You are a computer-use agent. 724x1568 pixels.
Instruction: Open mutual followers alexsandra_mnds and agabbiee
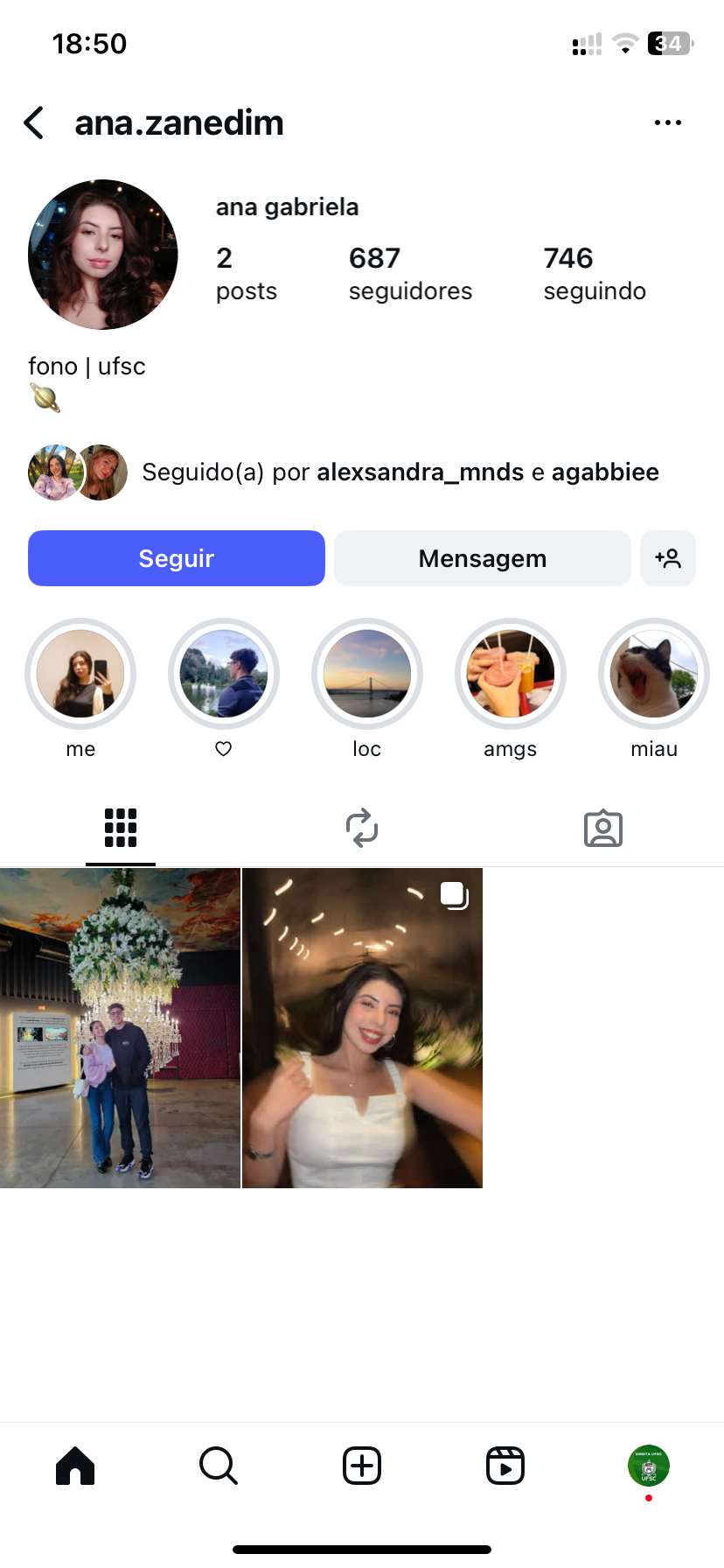tap(400, 472)
